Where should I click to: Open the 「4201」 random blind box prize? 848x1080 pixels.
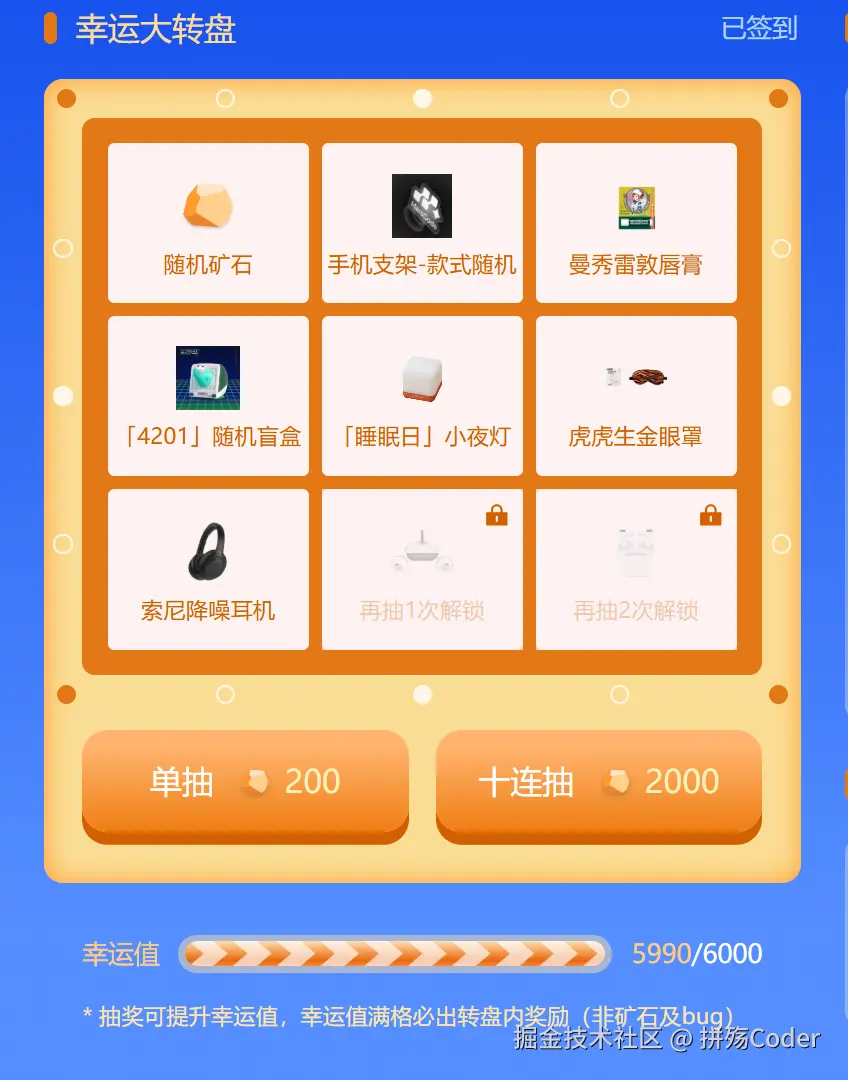(x=207, y=378)
